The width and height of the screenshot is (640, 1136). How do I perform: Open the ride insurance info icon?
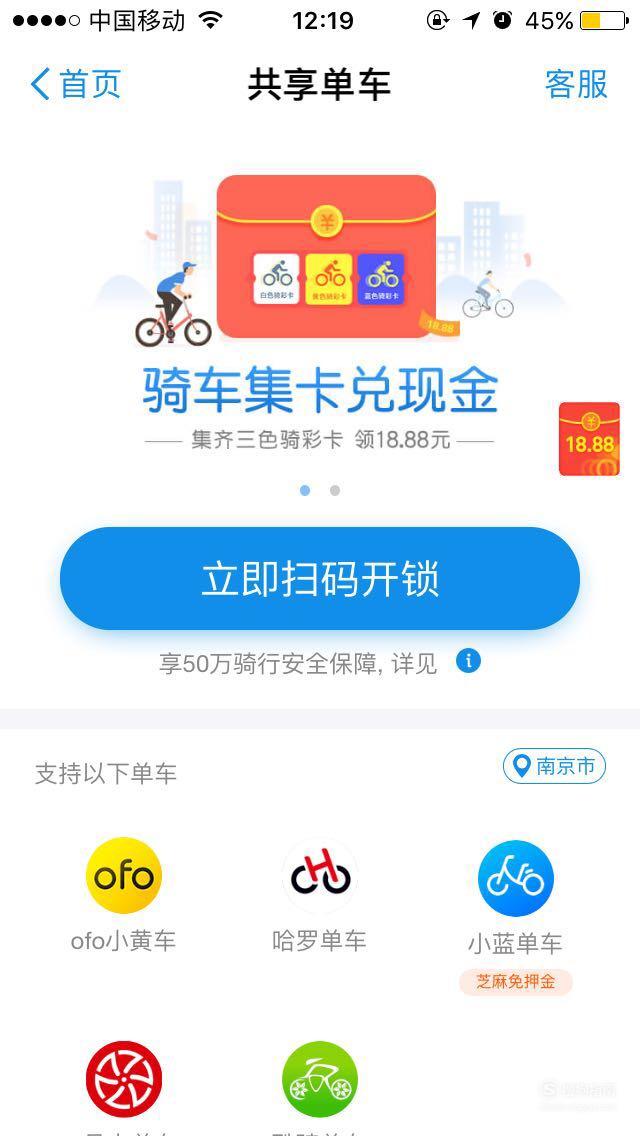click(x=468, y=661)
